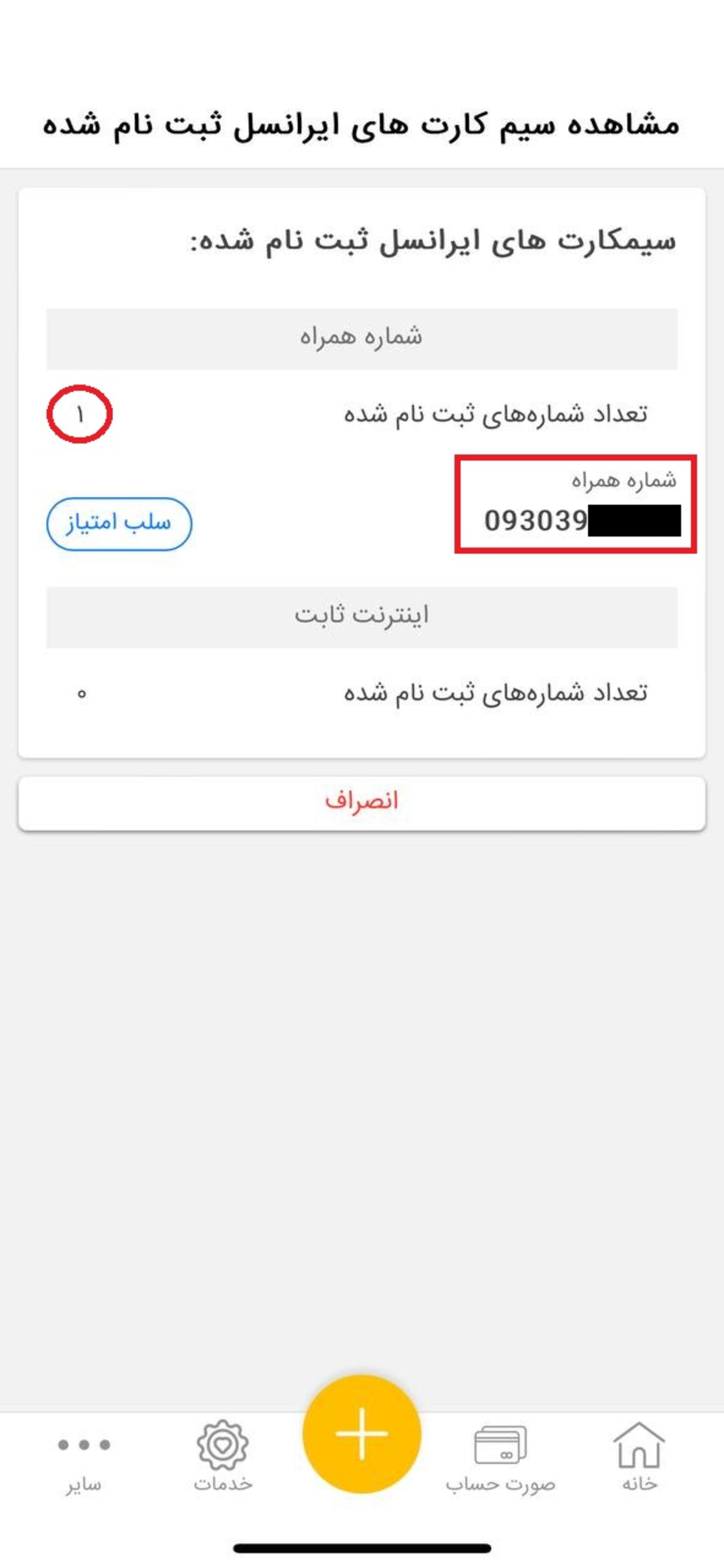Open the yellow plus action button
This screenshot has height=1568, width=724.
(362, 1433)
